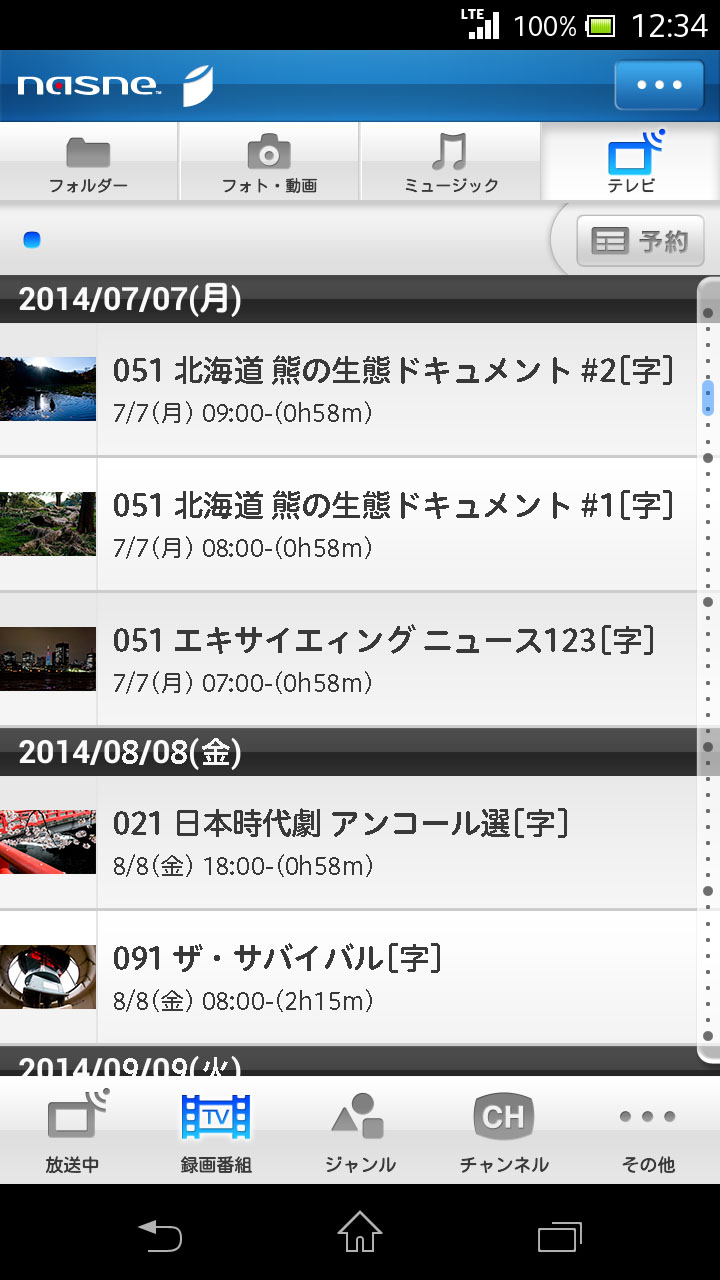Tap the system back button
Image resolution: width=720 pixels, height=1280 pixels.
(160, 1236)
